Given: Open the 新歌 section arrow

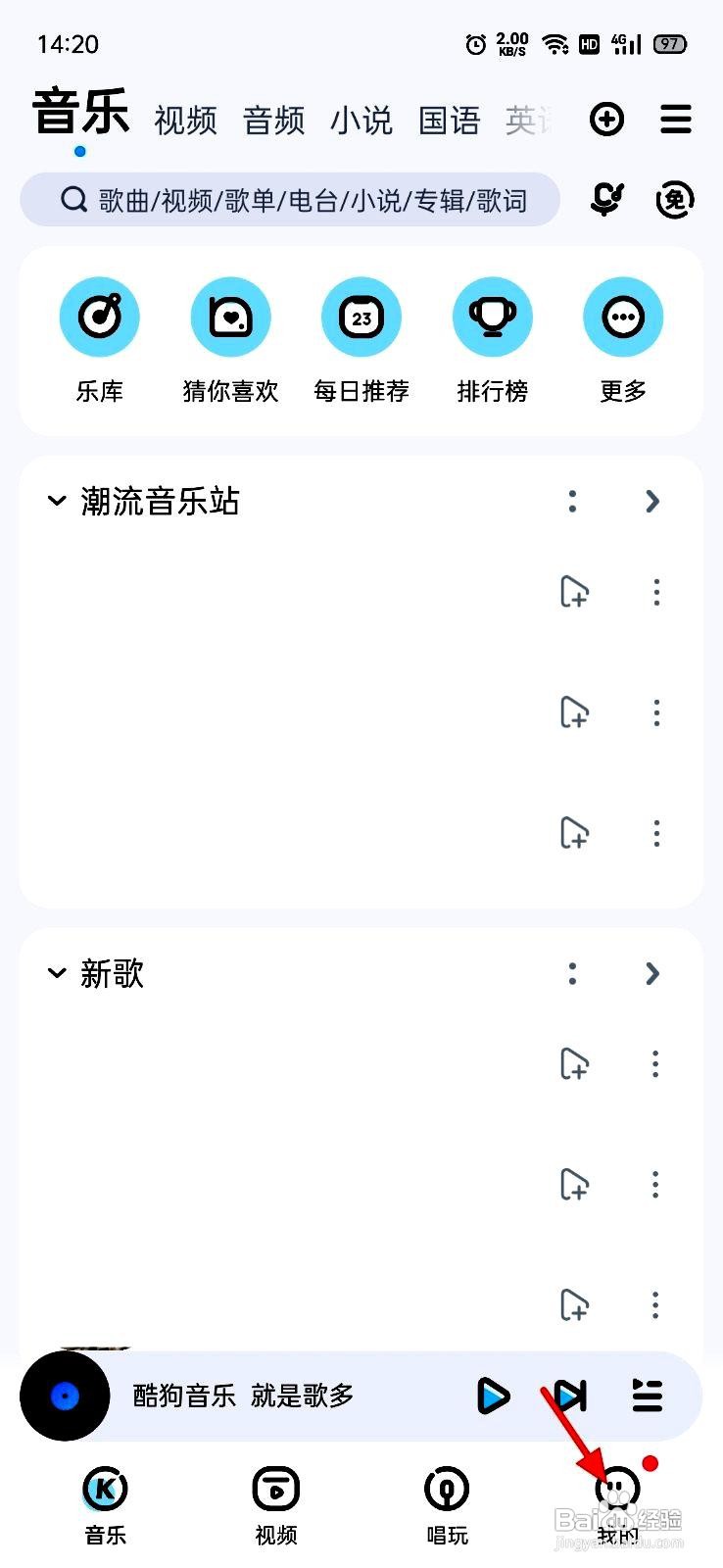Looking at the screenshot, I should (653, 973).
